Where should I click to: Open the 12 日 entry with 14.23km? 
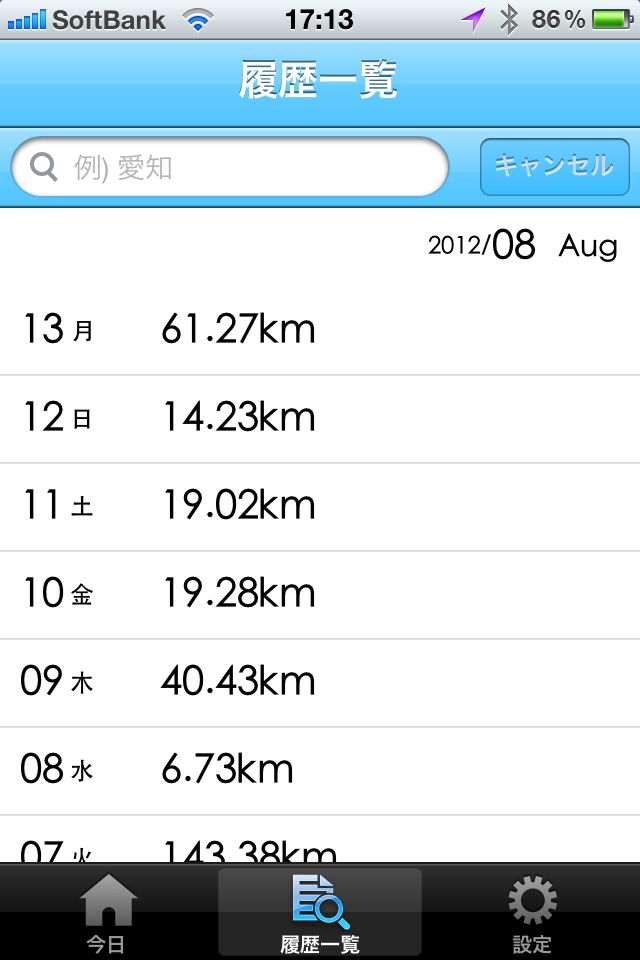[320, 418]
